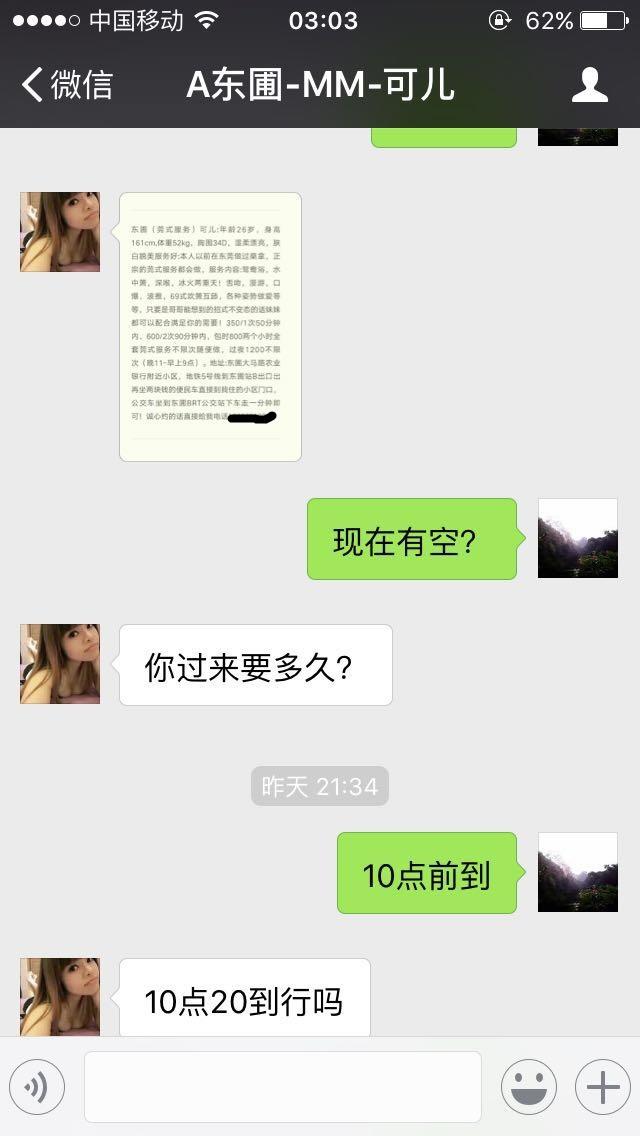This screenshot has height=1136, width=640.
Task: Tap the message text field
Action: click(x=282, y=1087)
